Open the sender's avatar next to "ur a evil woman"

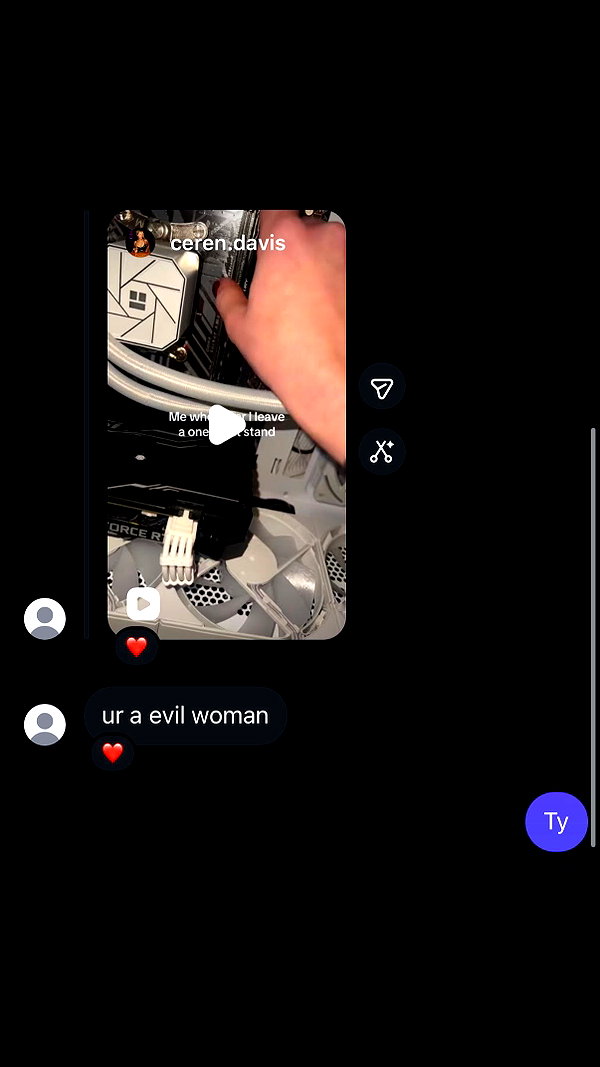pyautogui.click(x=45, y=725)
